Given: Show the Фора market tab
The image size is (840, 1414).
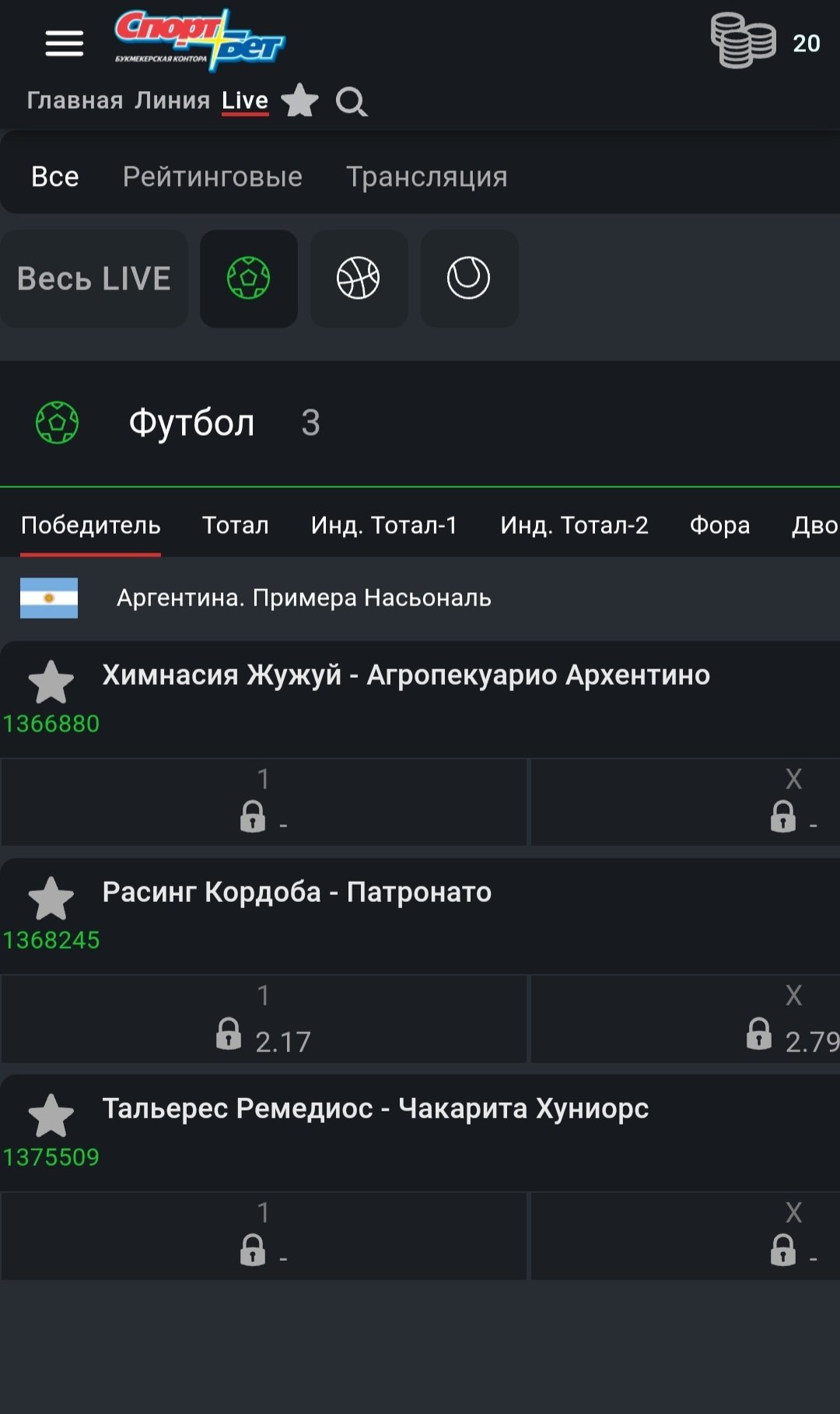Looking at the screenshot, I should pos(719,525).
